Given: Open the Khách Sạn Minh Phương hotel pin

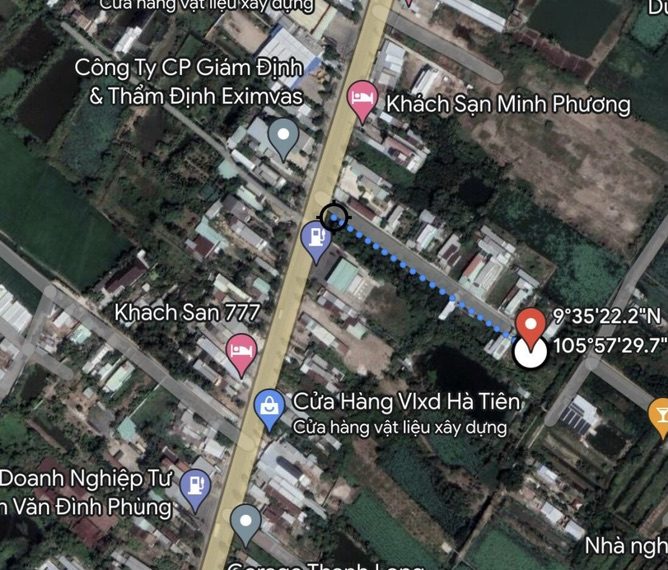Looking at the screenshot, I should [361, 100].
